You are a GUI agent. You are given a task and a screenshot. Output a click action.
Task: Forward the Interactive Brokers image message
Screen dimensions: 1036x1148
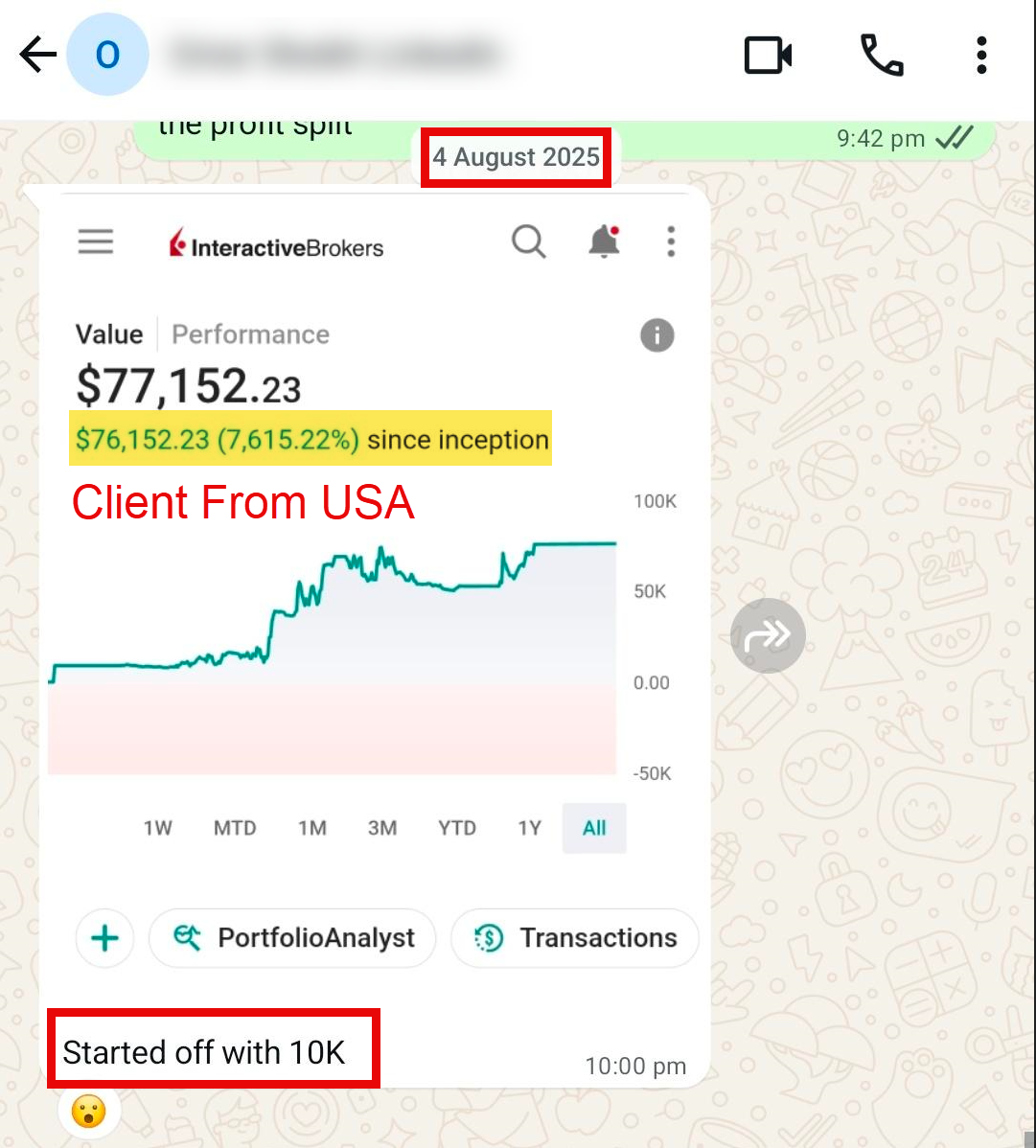[768, 634]
